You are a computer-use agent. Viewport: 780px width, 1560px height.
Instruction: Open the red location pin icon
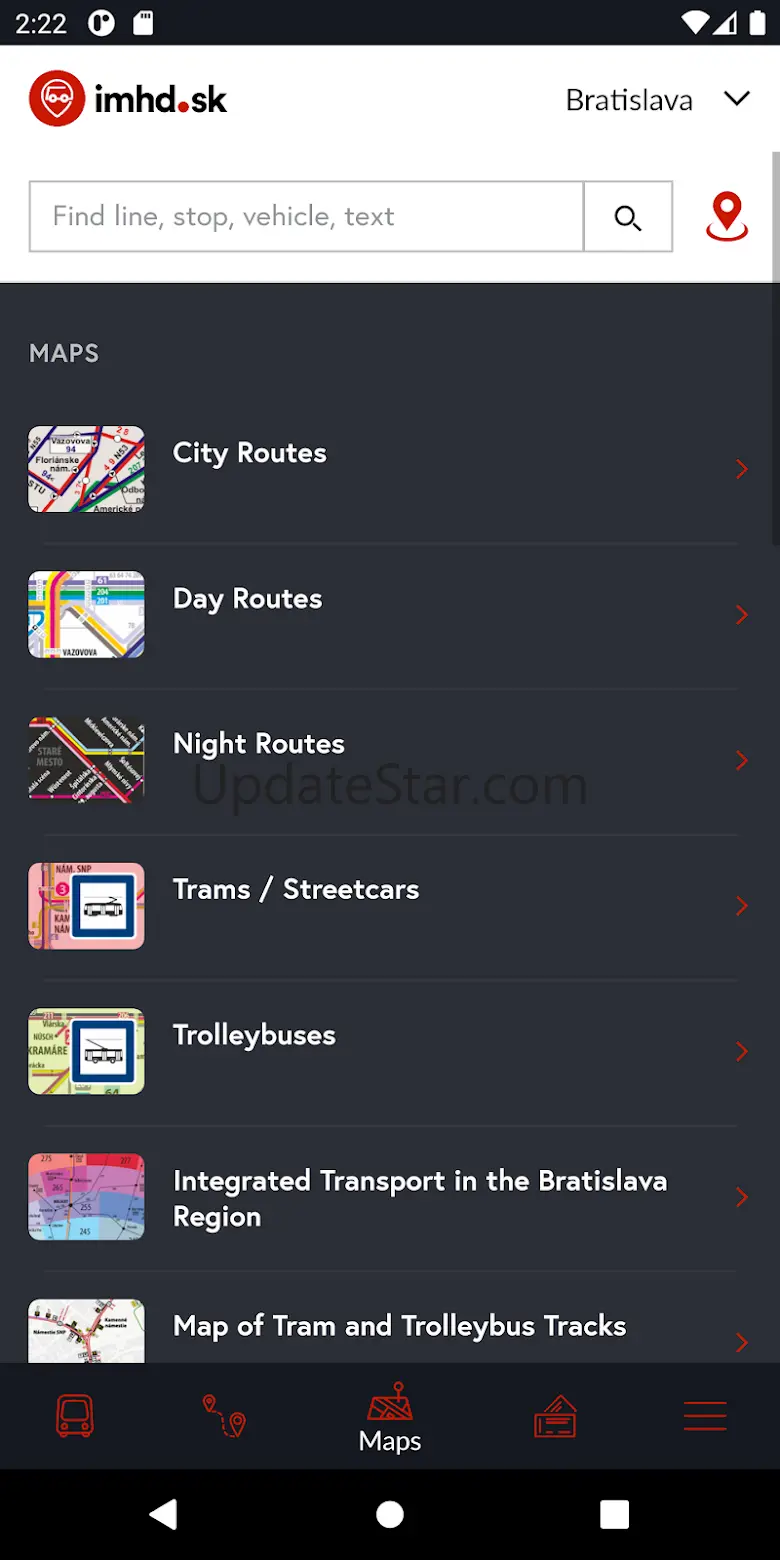coord(727,216)
